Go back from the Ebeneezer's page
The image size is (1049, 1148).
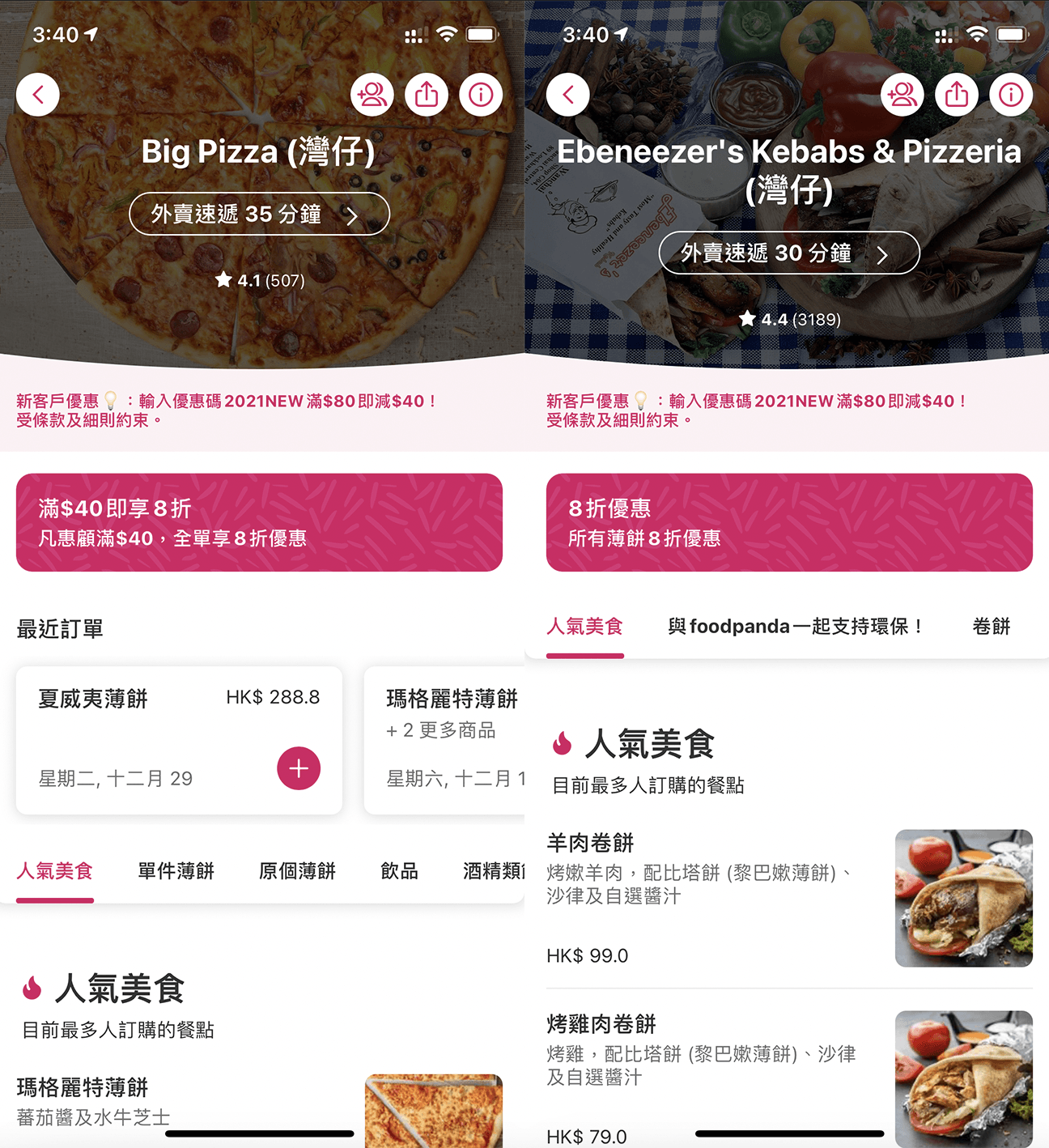pos(568,95)
